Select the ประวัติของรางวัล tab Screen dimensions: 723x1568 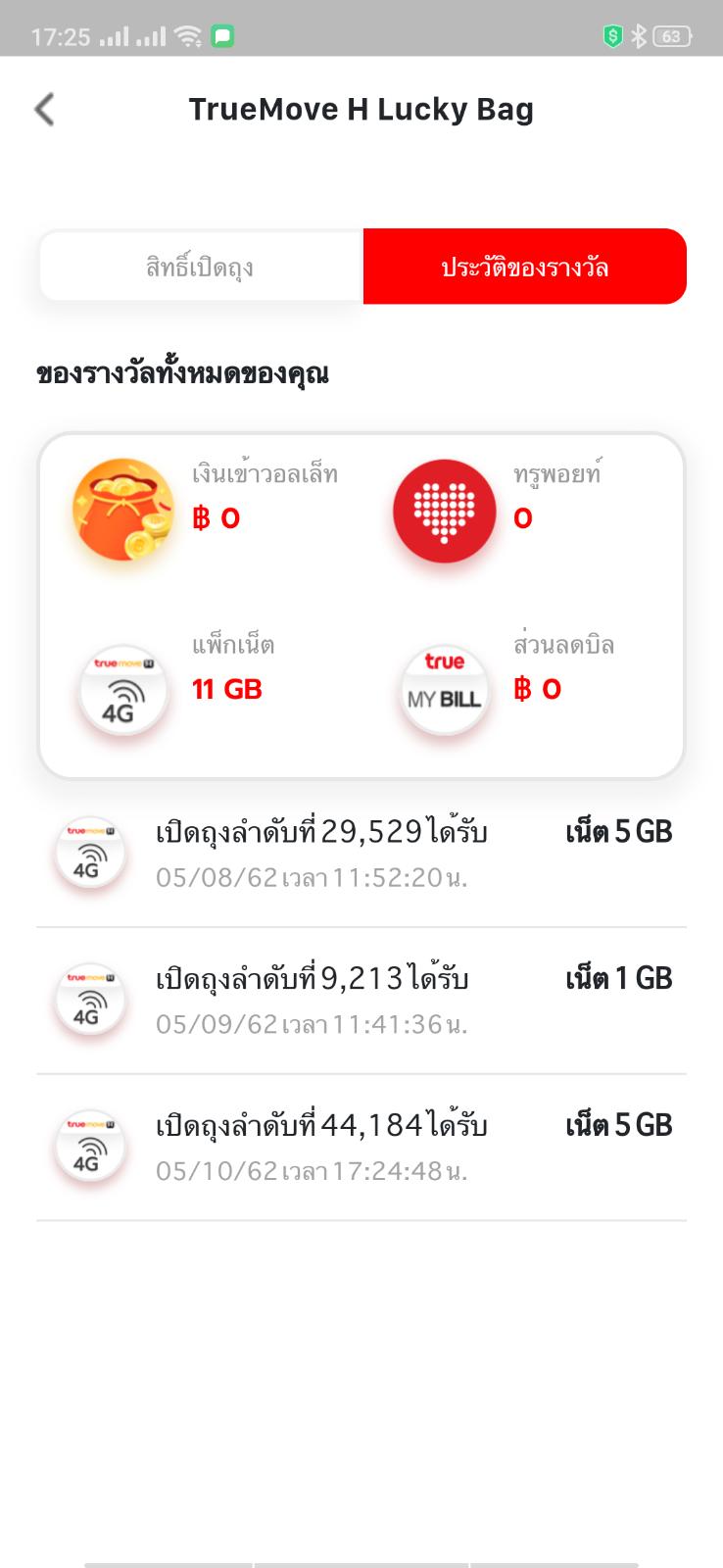coord(524,267)
